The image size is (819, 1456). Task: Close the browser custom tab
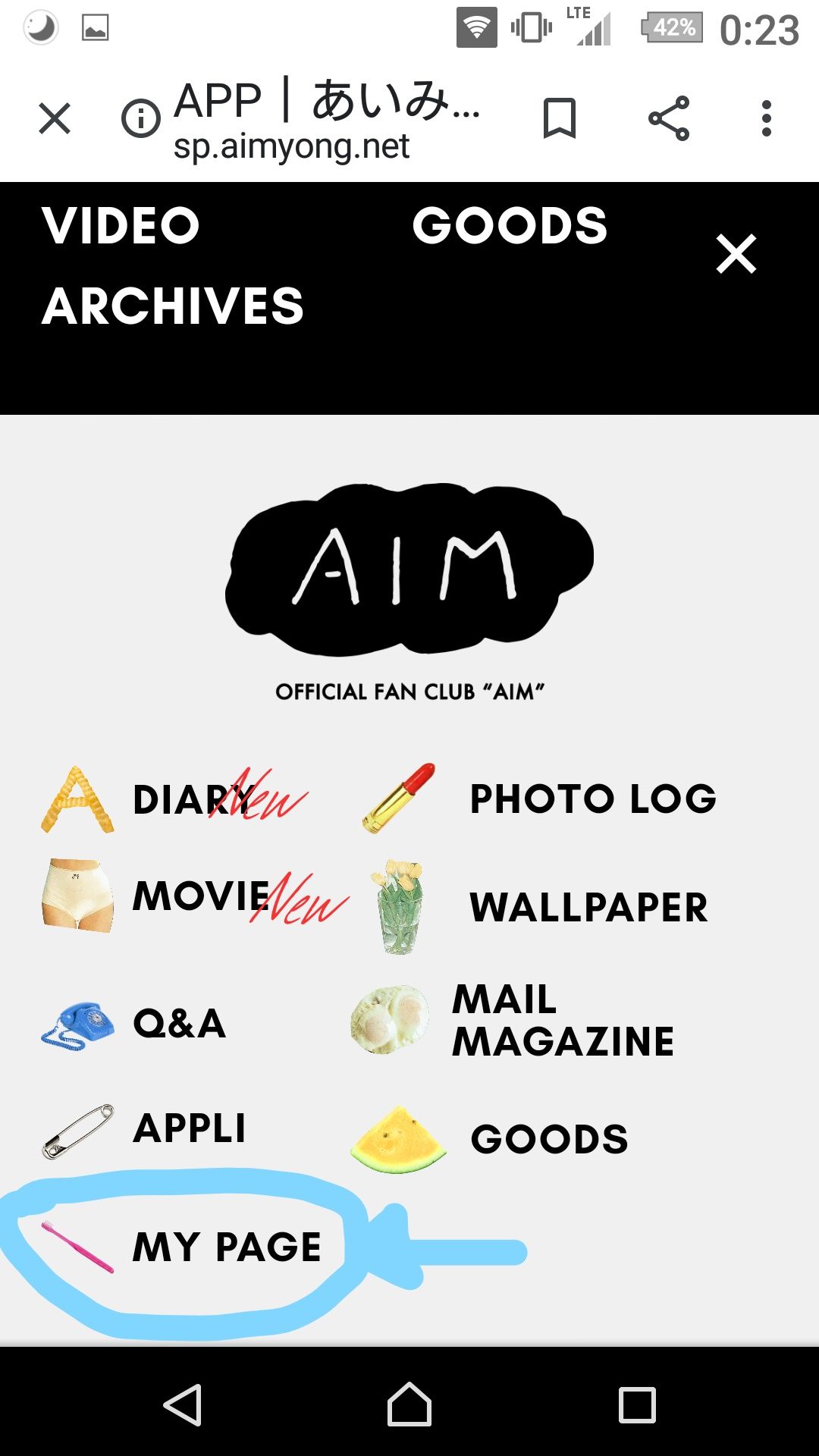55,119
